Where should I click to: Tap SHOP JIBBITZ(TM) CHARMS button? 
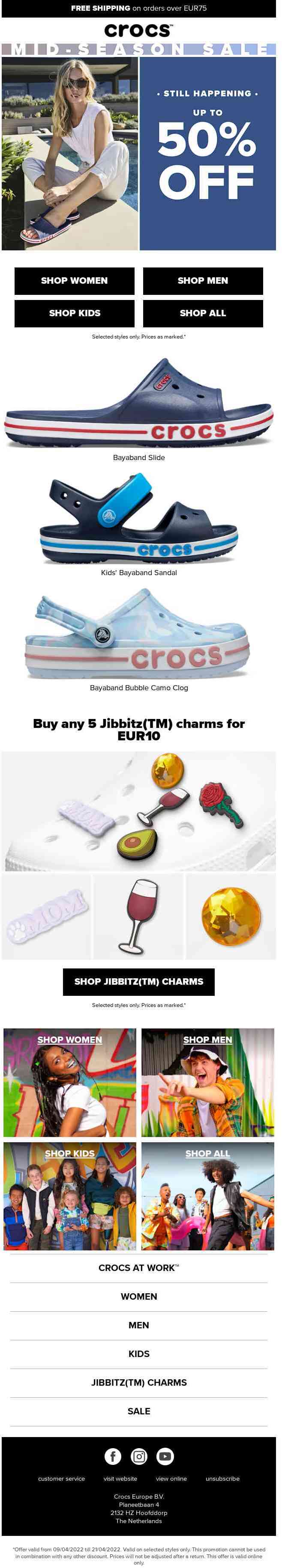[139, 981]
